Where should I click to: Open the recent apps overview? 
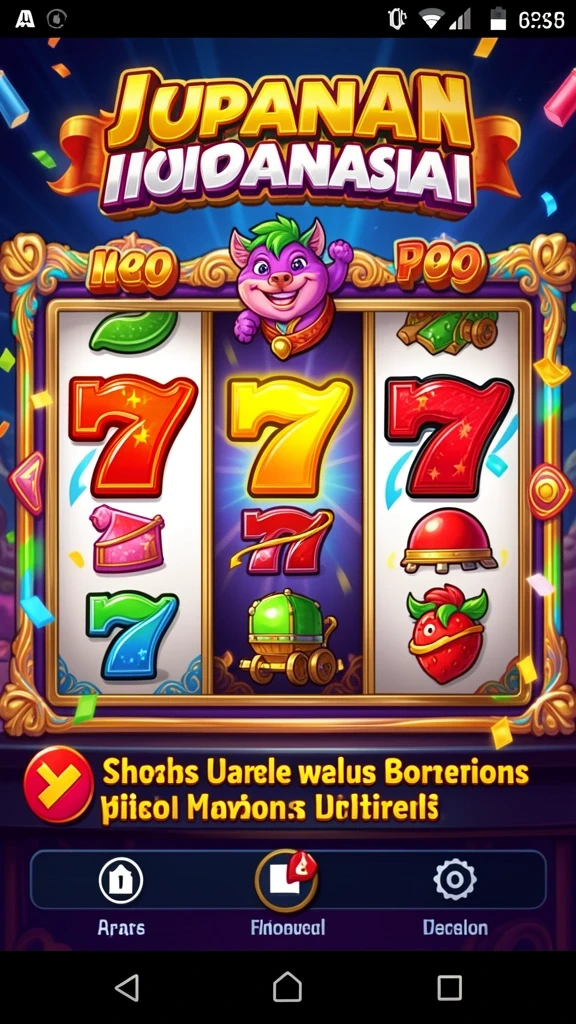point(449,987)
